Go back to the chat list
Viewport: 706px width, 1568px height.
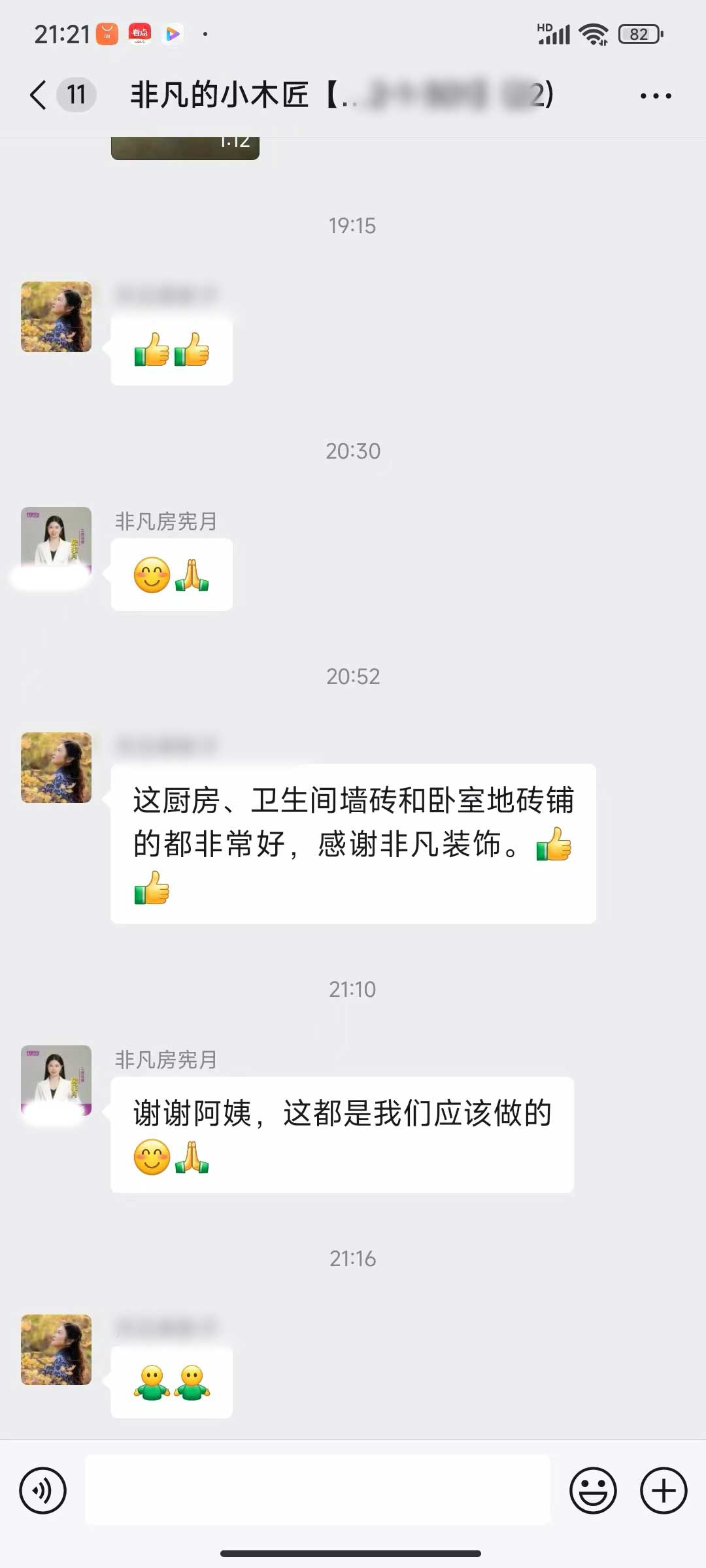click(x=39, y=95)
